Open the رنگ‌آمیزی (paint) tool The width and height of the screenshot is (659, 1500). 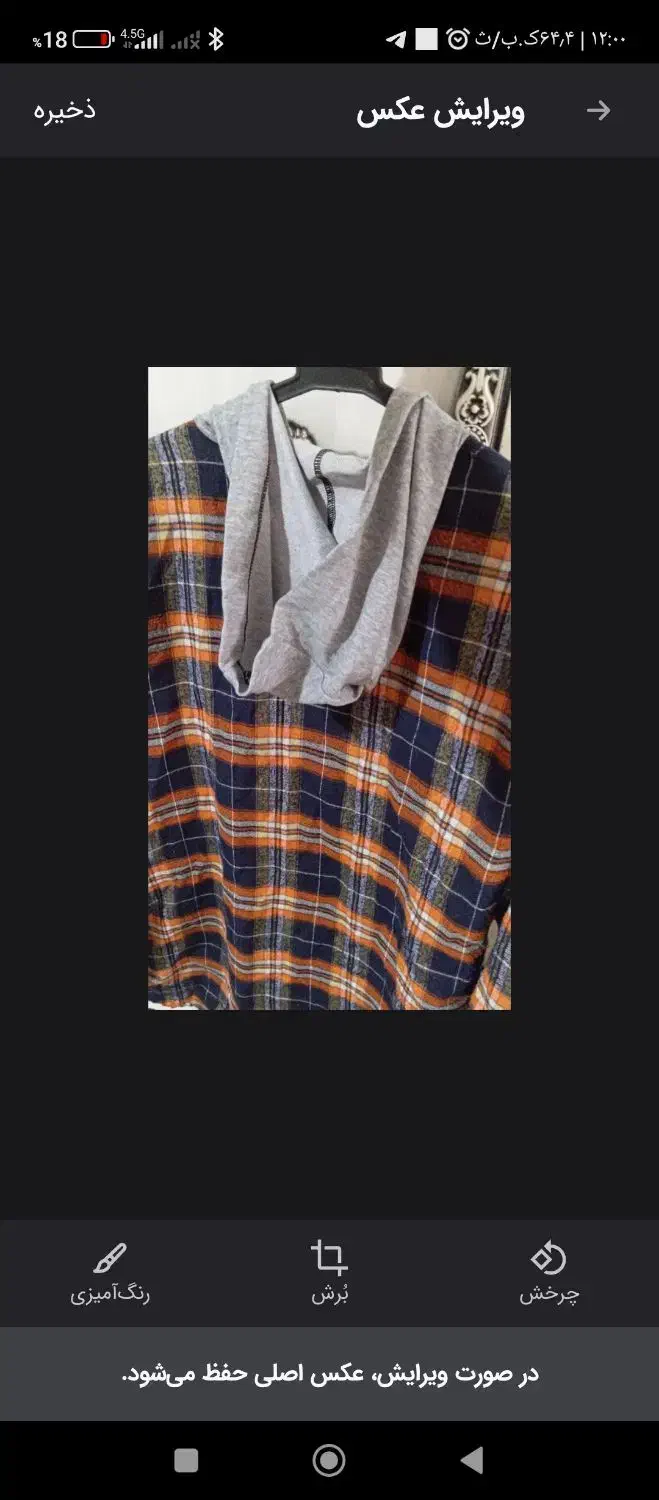point(110,1272)
